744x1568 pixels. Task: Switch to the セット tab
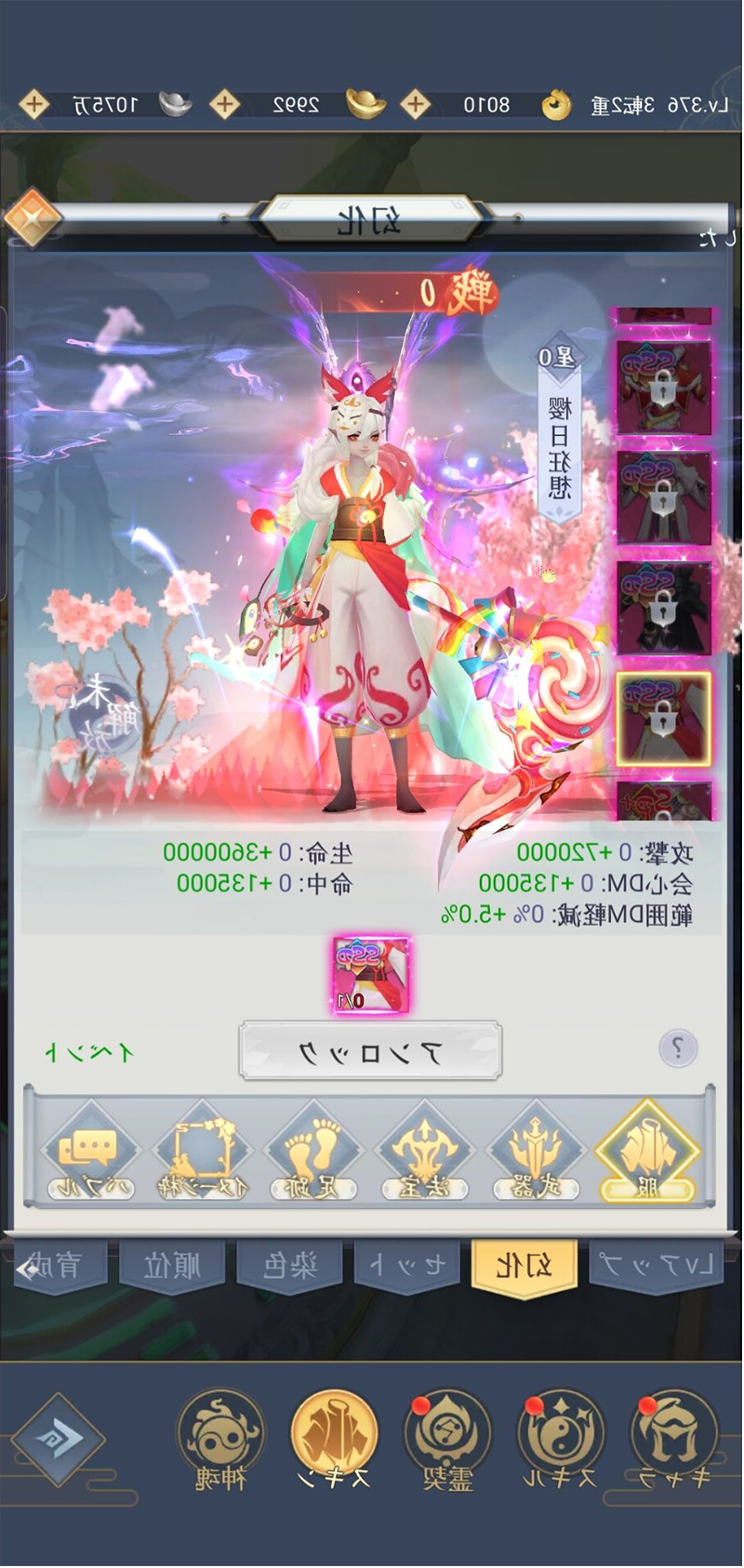(407, 1266)
